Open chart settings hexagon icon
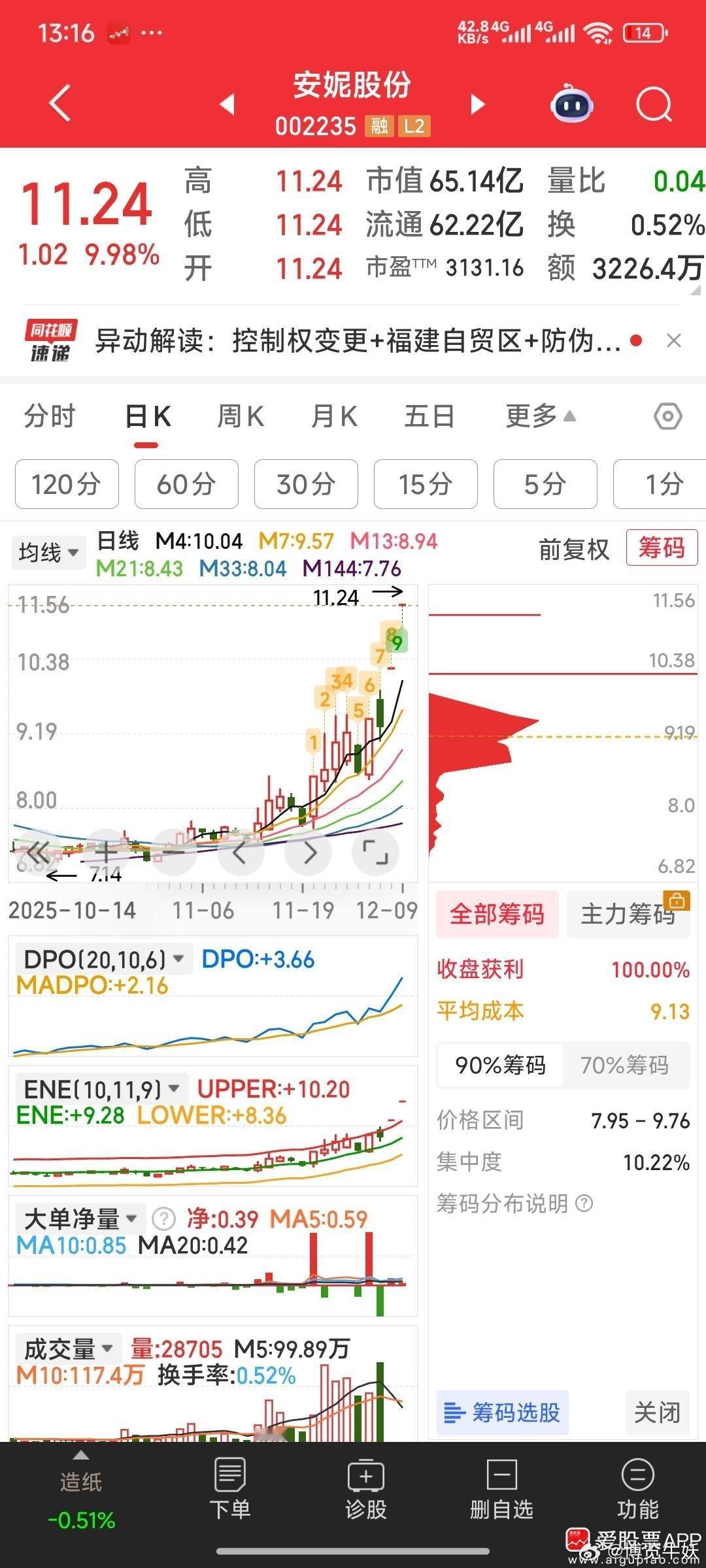Viewport: 706px width, 1568px height. (668, 416)
